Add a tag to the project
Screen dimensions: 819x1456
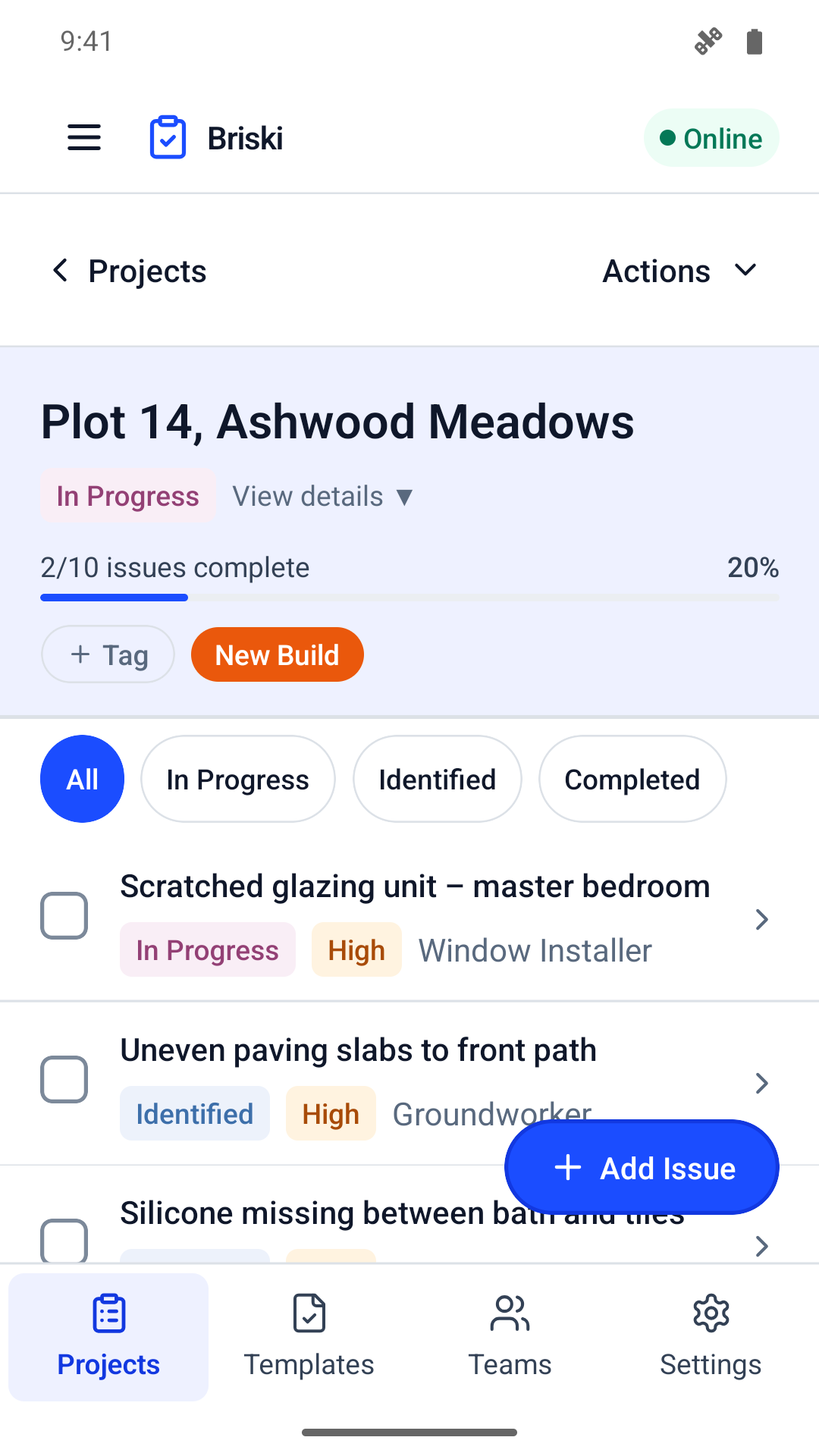pyautogui.click(x=108, y=654)
